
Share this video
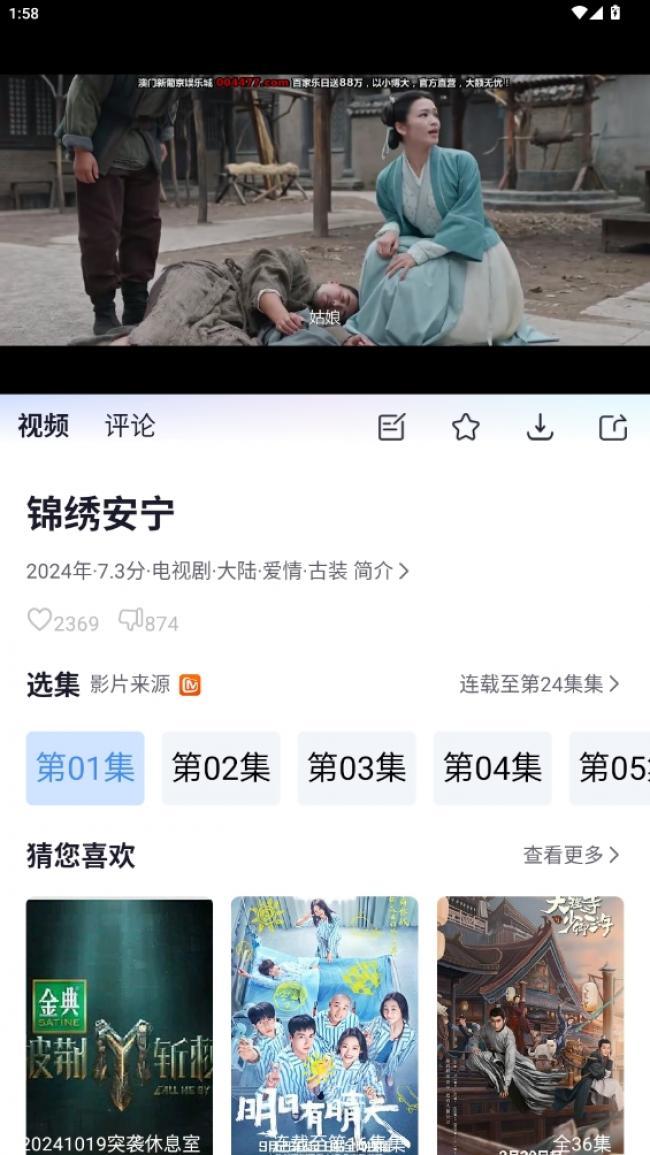(x=613, y=427)
